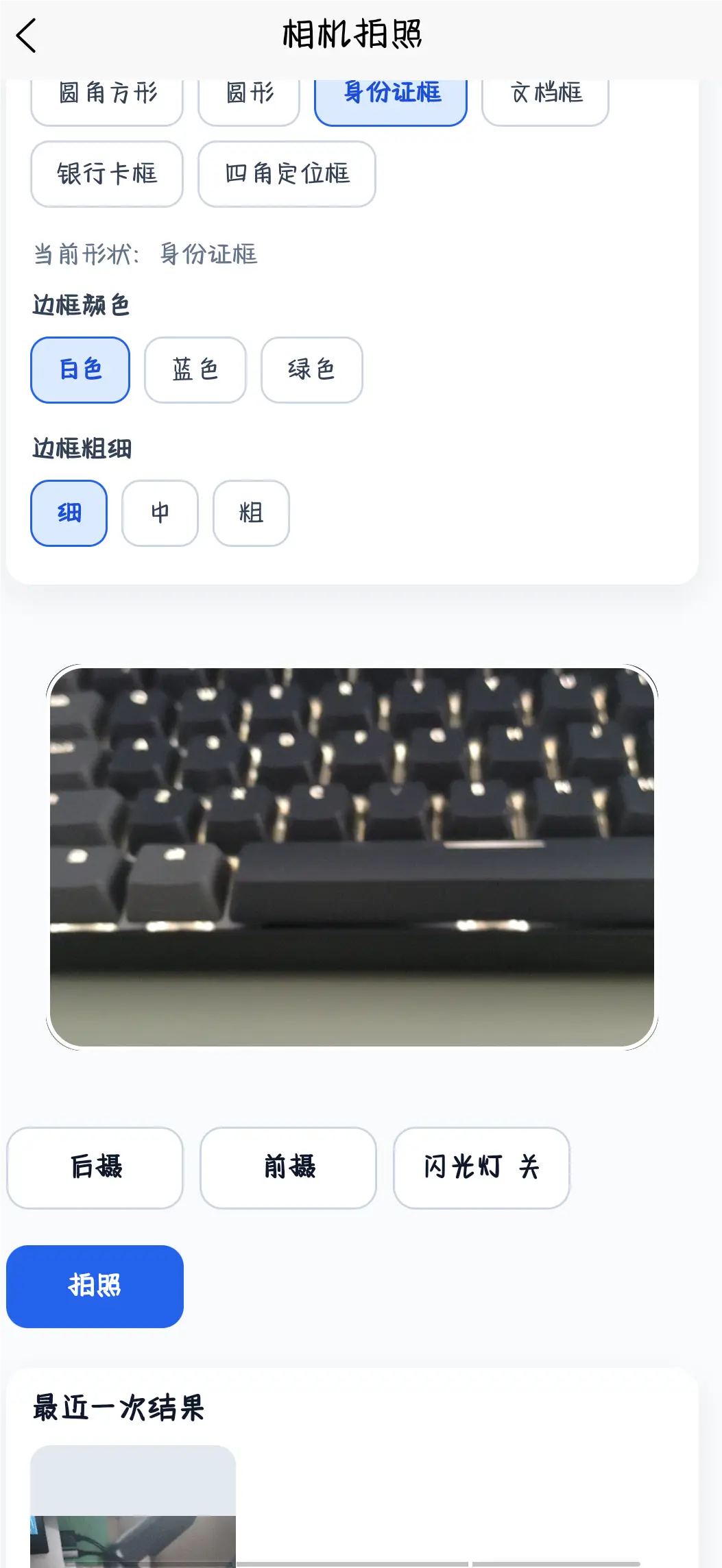
Task: Switch to the 前摄 front camera
Action: (x=289, y=1168)
